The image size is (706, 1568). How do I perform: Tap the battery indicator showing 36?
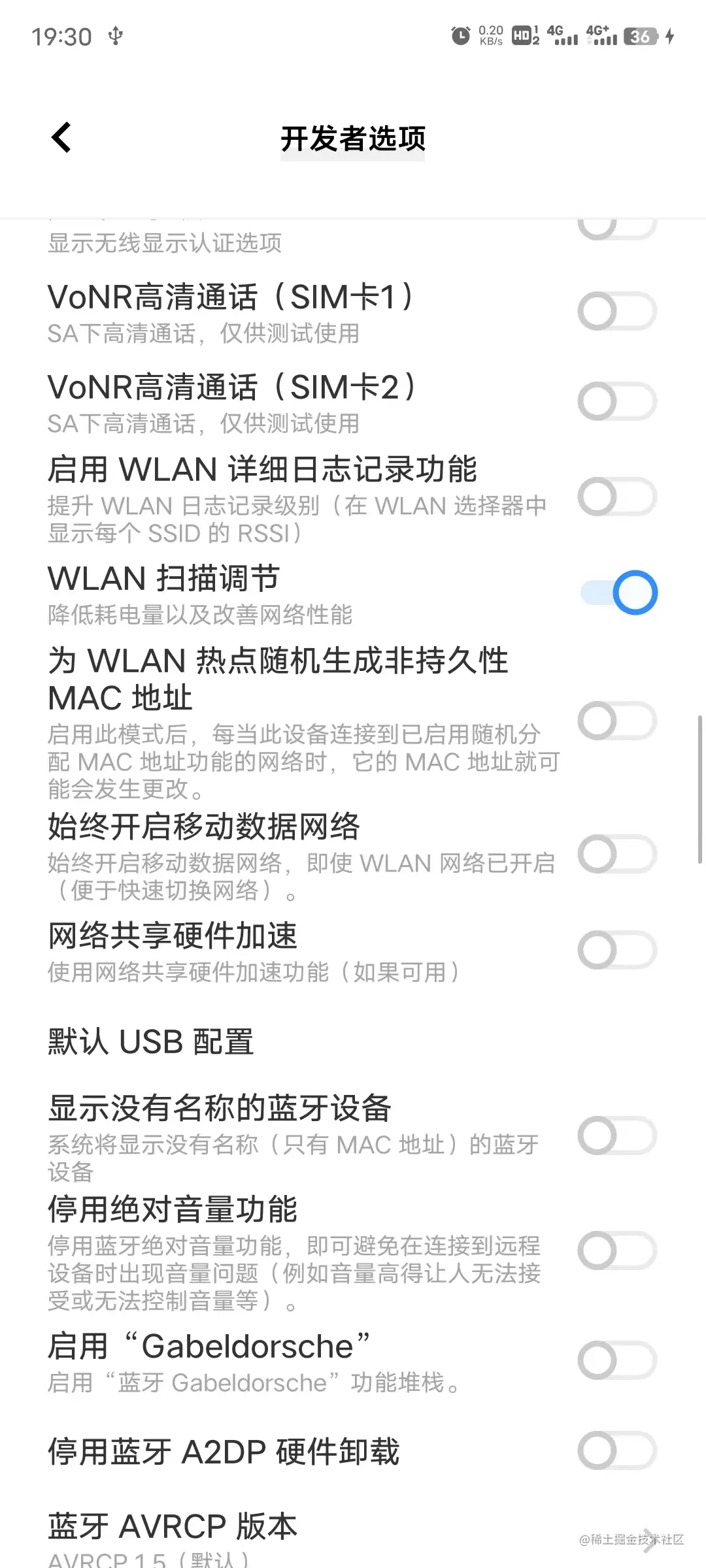pos(641,37)
